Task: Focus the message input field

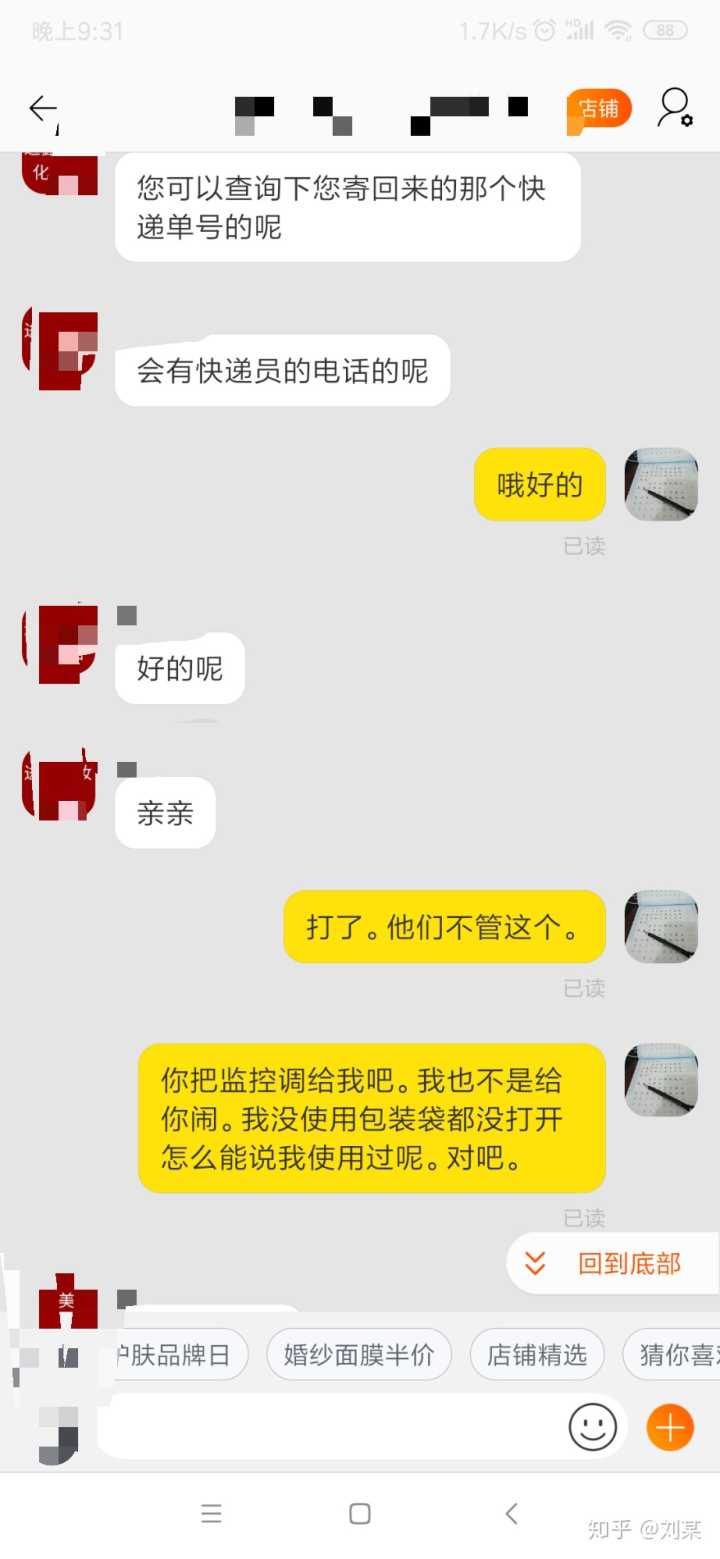Action: pos(330,1427)
